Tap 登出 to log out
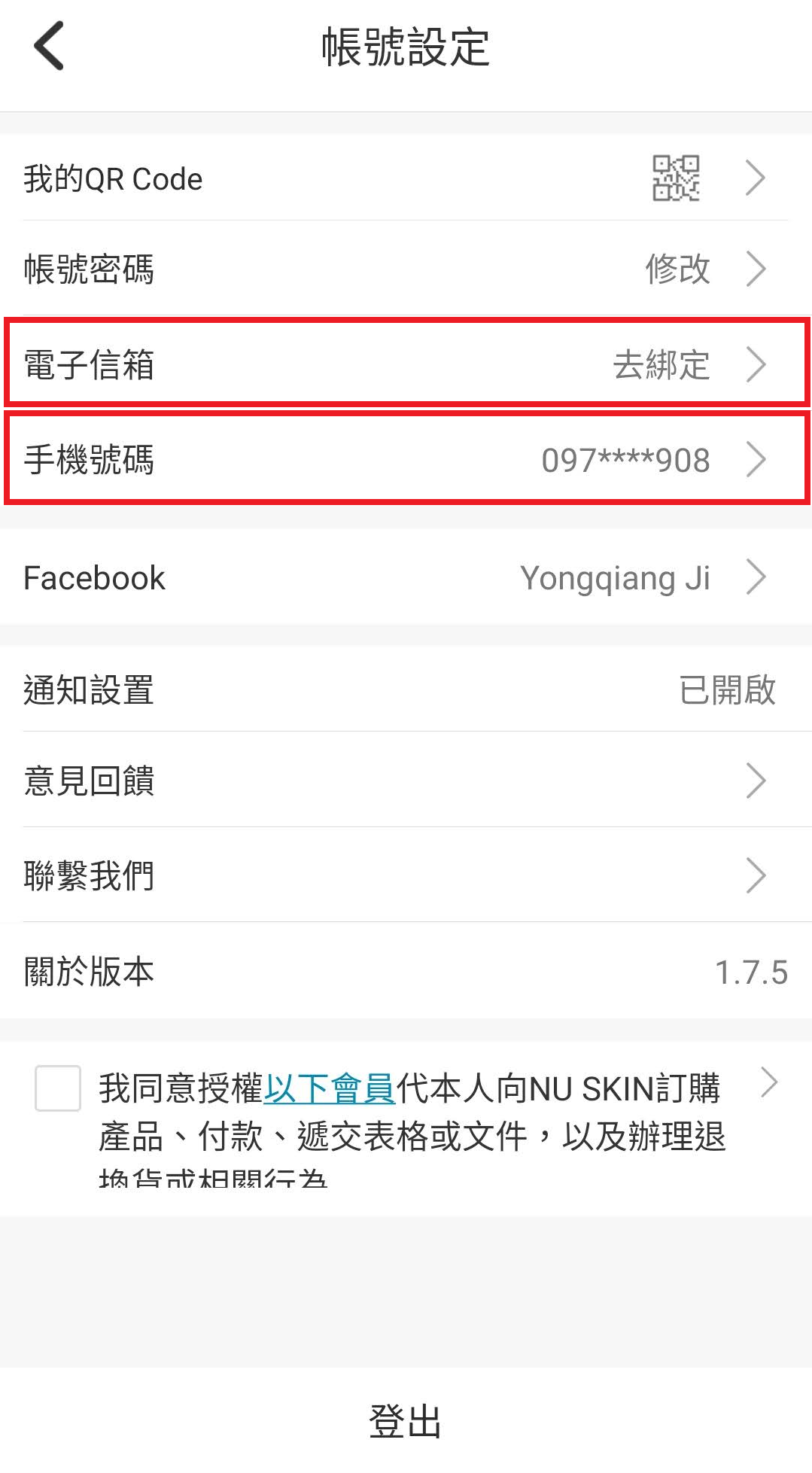 coord(405,1421)
